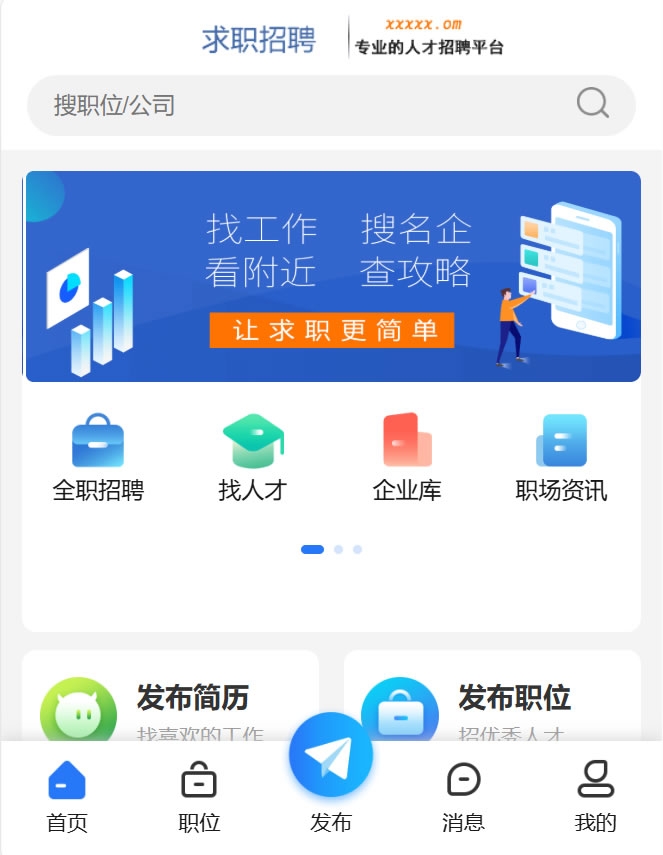Open the 发布职位 card
Image resolution: width=663 pixels, height=855 pixels.
pos(492,700)
